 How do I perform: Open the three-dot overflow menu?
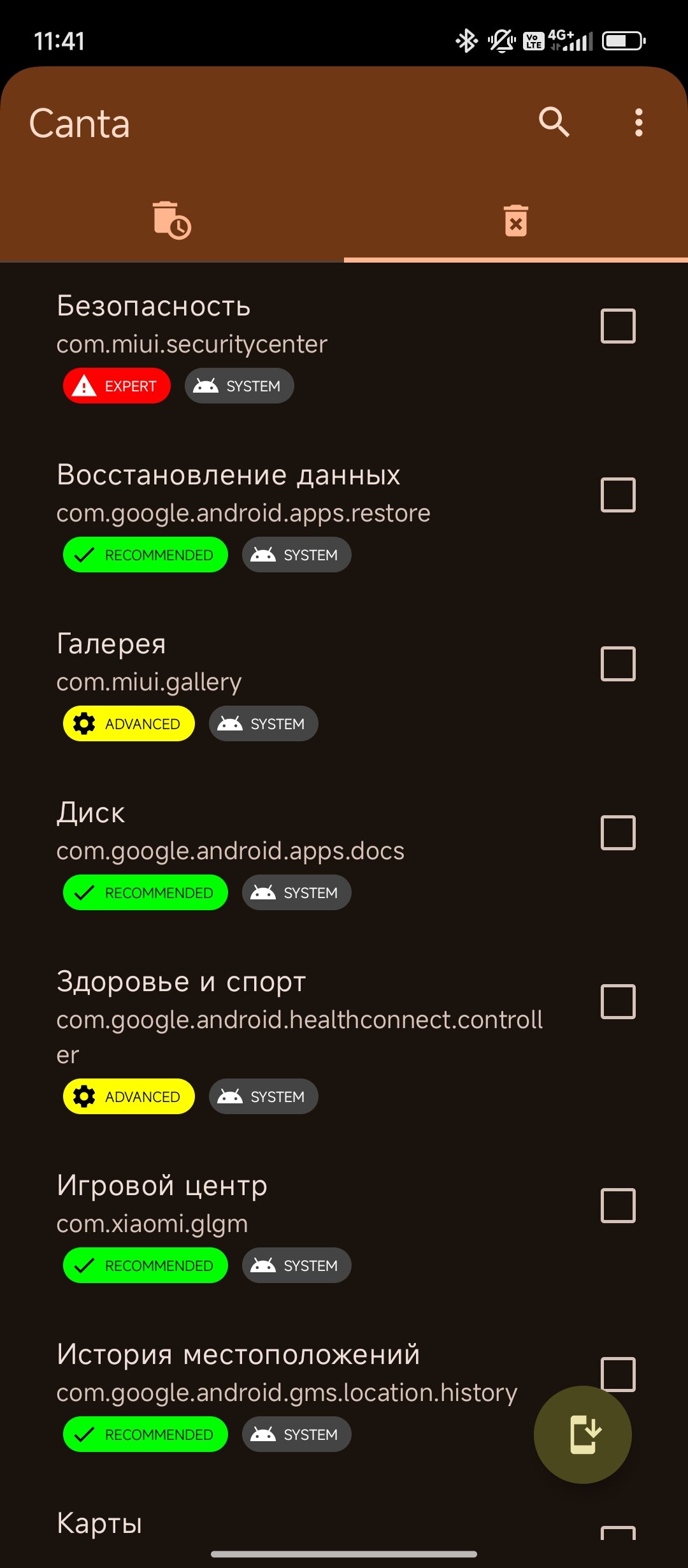[x=638, y=122]
